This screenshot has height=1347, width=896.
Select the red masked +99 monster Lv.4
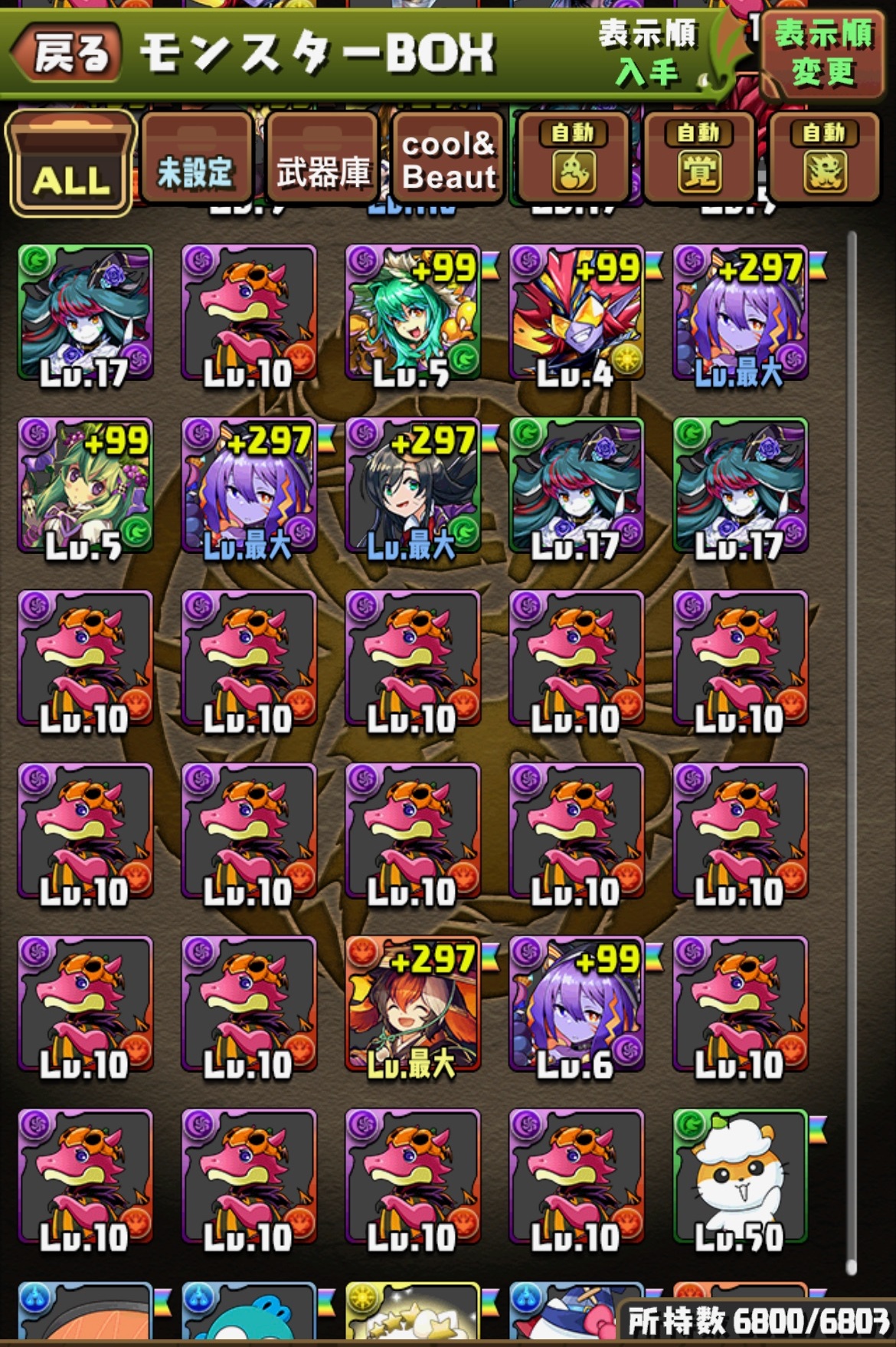576,313
